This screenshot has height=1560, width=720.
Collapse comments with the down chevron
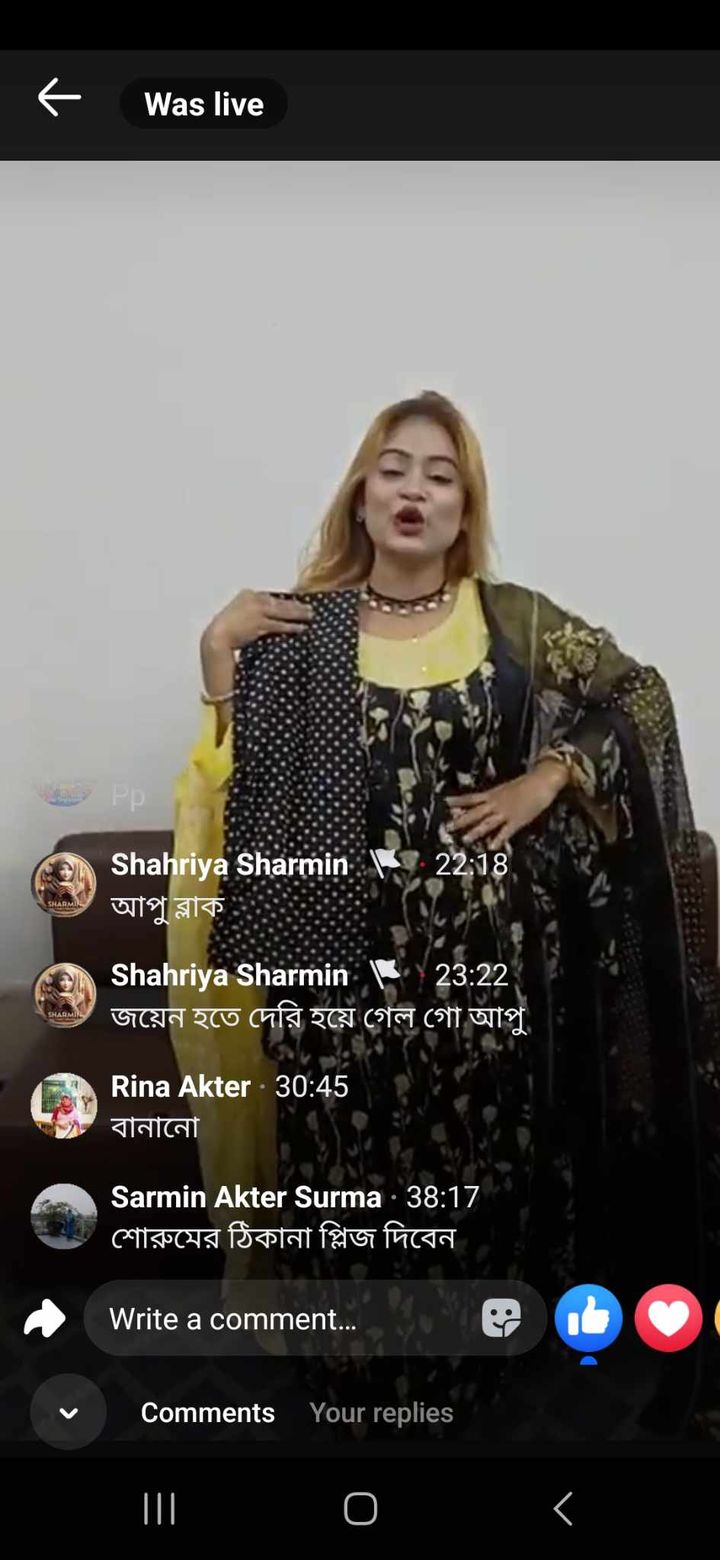click(x=68, y=1412)
